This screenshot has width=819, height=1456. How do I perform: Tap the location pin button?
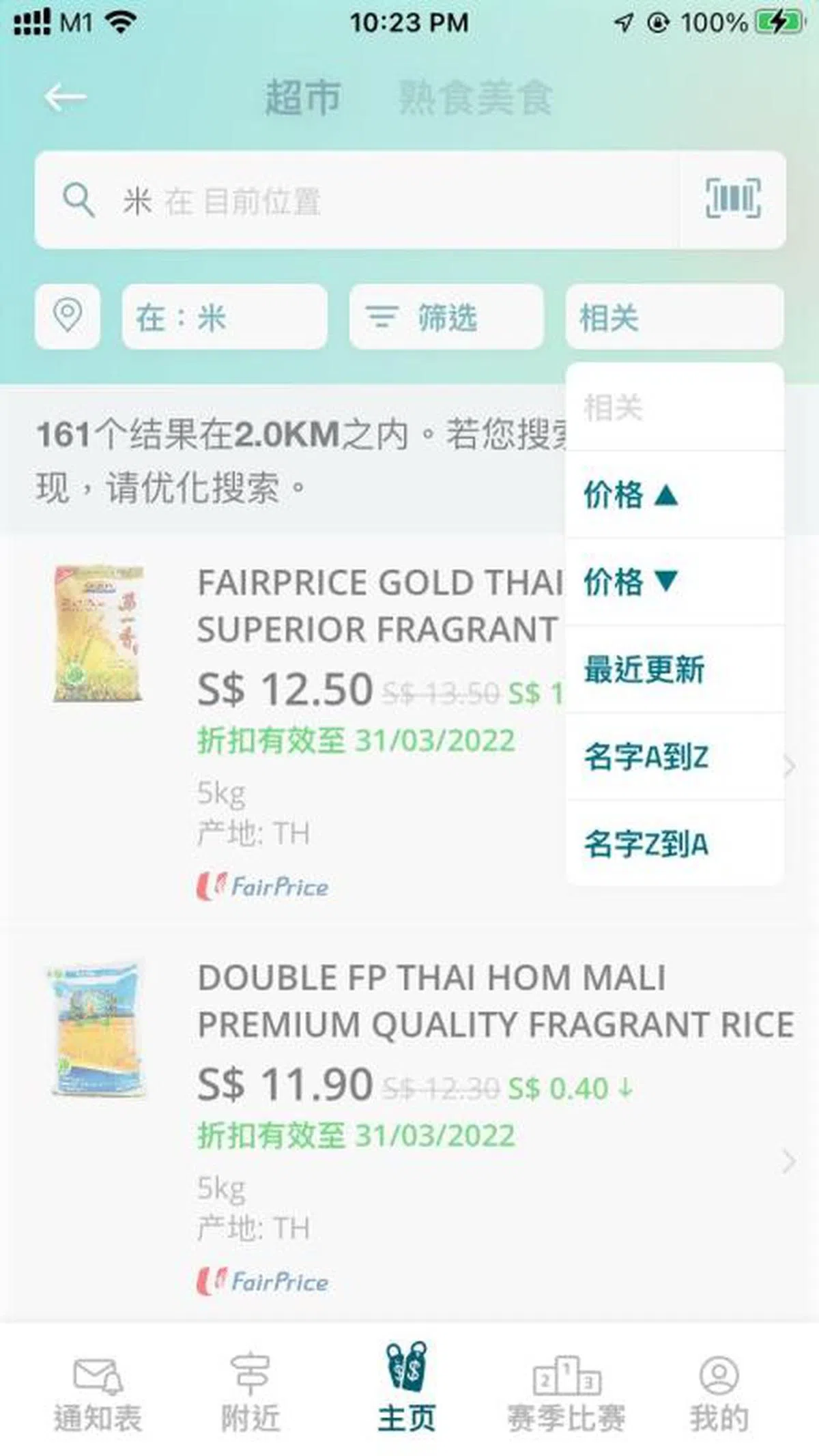coord(68,317)
